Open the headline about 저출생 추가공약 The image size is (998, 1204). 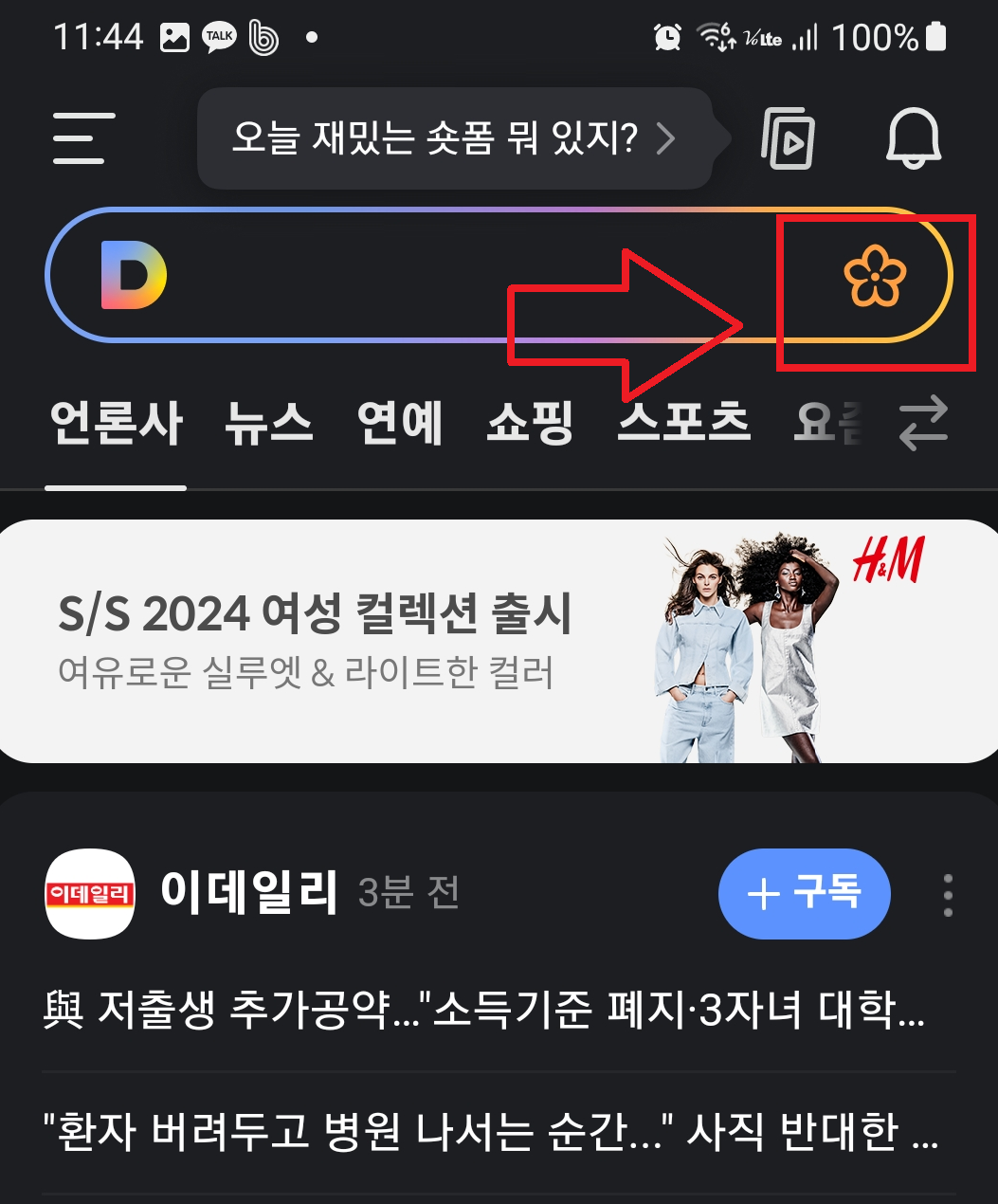tap(488, 1016)
